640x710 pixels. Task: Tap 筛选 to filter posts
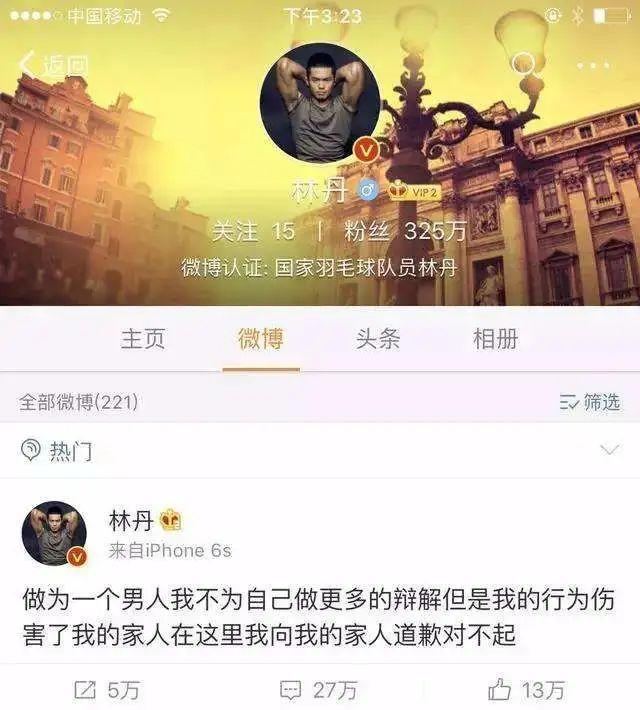[590, 402]
